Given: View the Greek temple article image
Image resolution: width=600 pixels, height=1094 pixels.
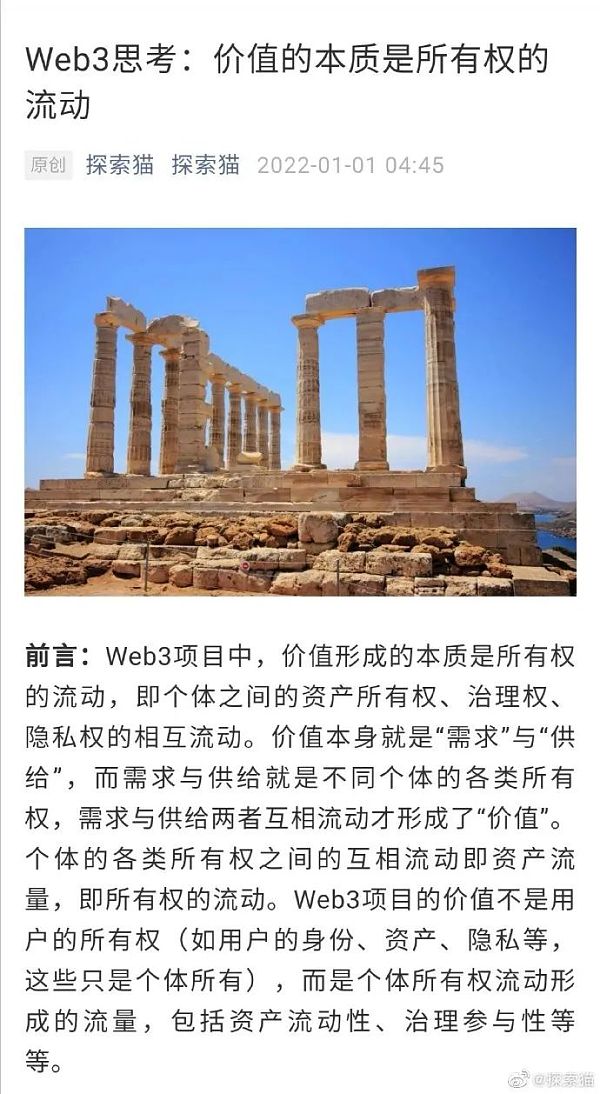Looking at the screenshot, I should coord(300,412).
